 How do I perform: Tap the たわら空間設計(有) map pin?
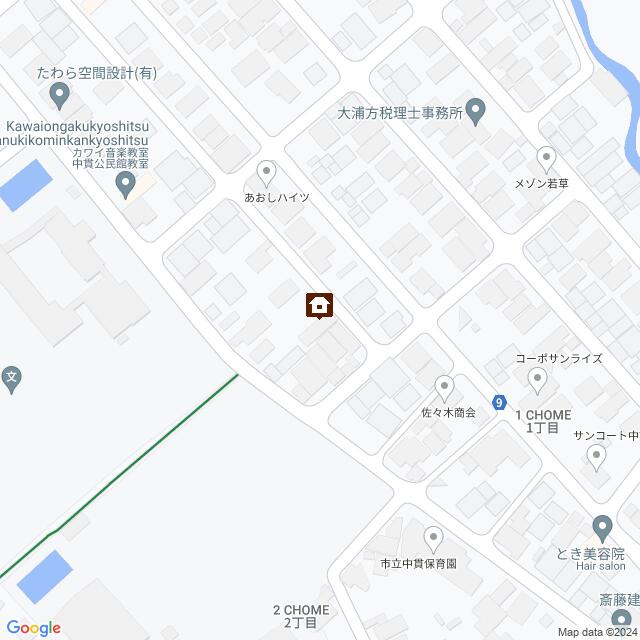58,96
